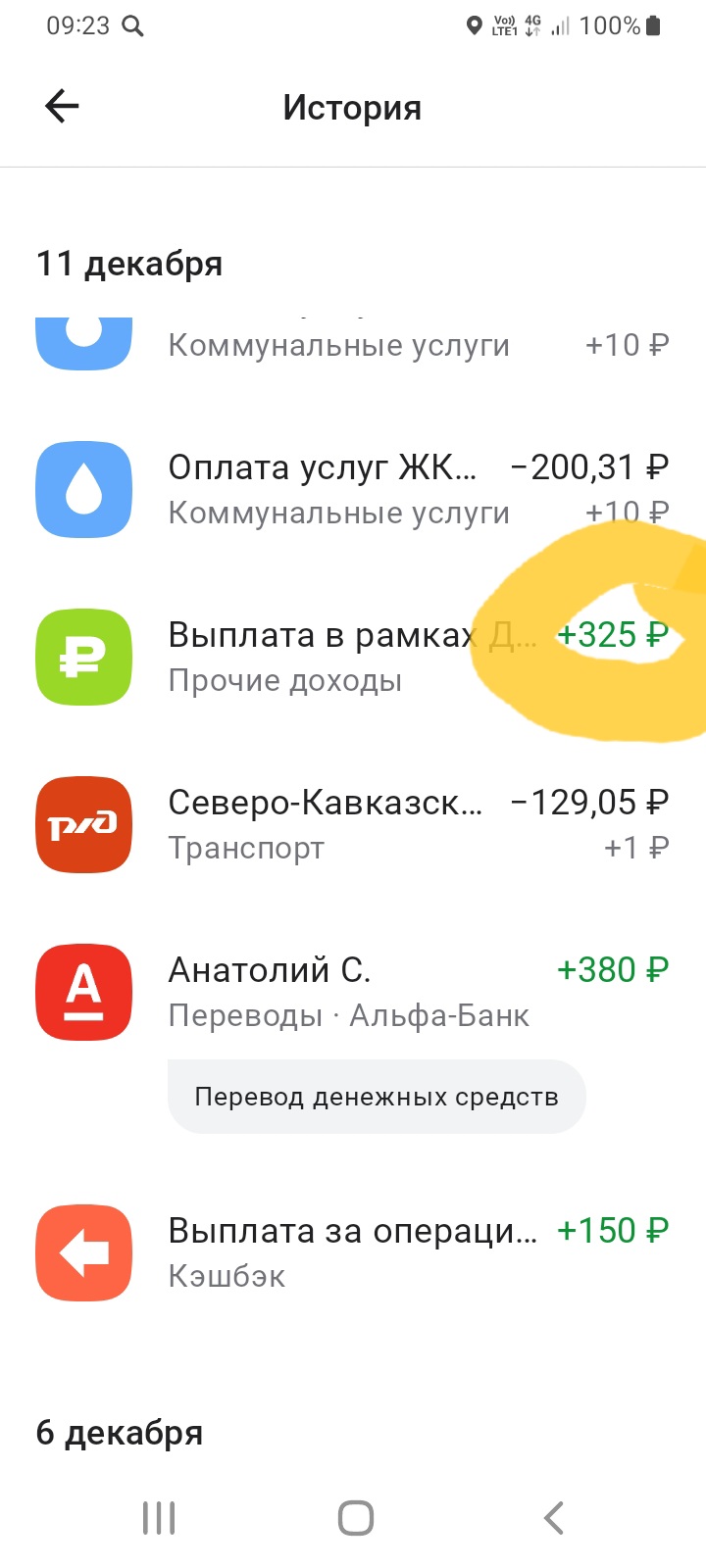
Task: Open the +150 ₽ Кэшбэк payout details
Action: point(353,1252)
